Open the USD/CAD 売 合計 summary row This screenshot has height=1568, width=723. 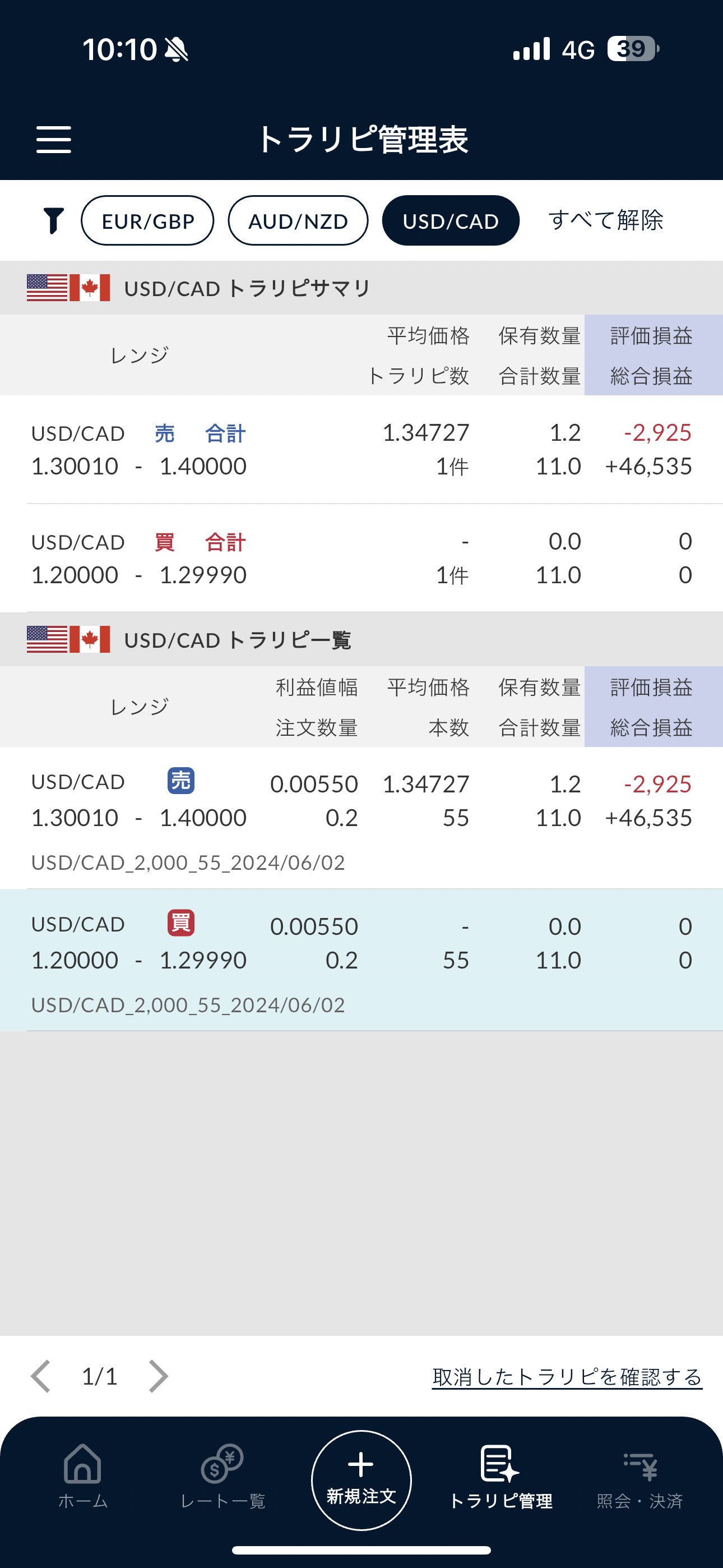click(x=361, y=449)
